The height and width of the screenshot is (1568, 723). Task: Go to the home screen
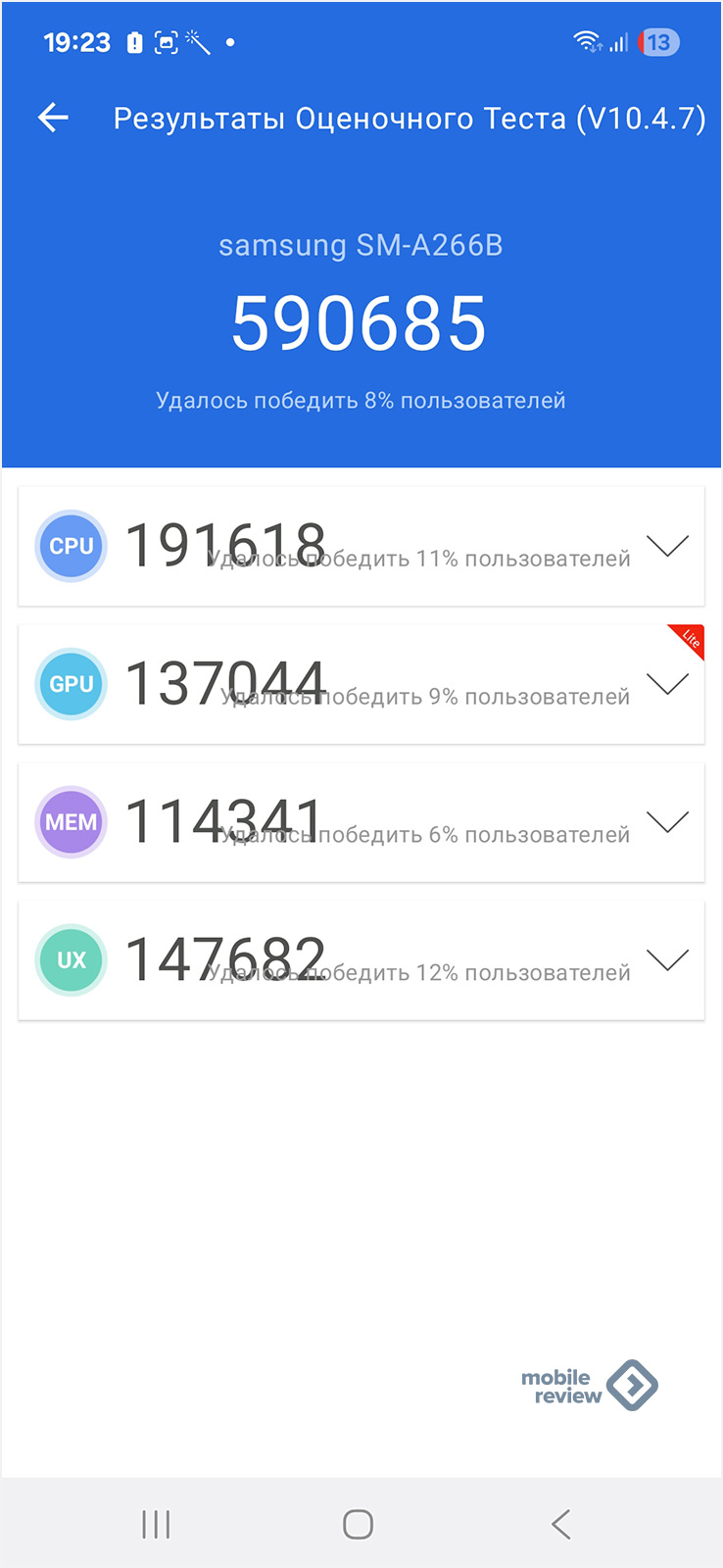click(x=358, y=1524)
